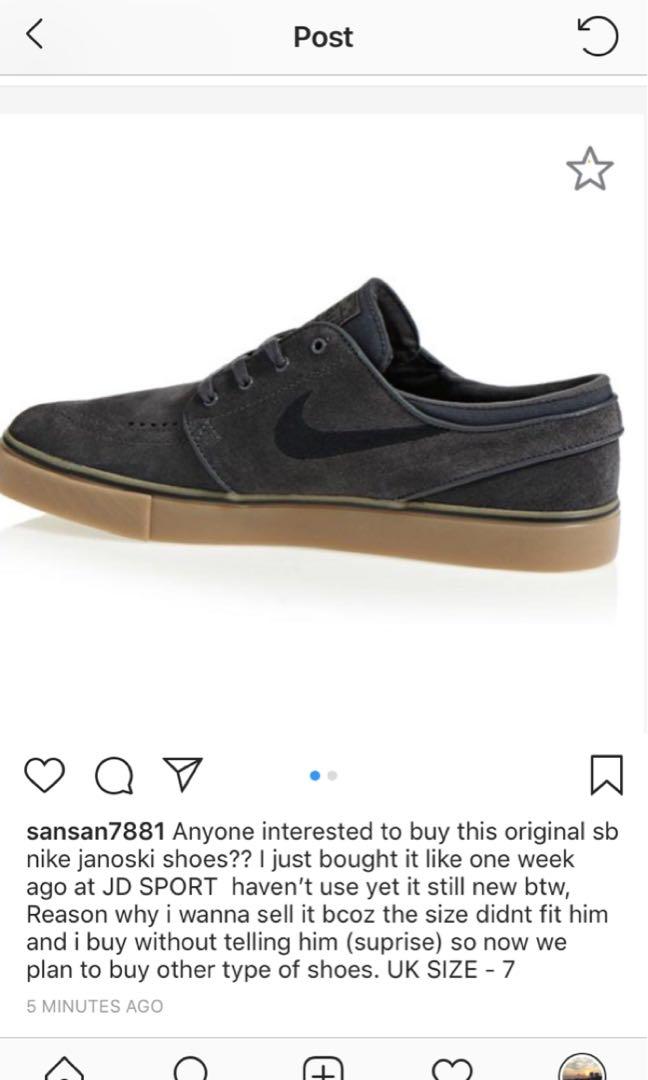Open the Activity heart tab

(x=452, y=1068)
